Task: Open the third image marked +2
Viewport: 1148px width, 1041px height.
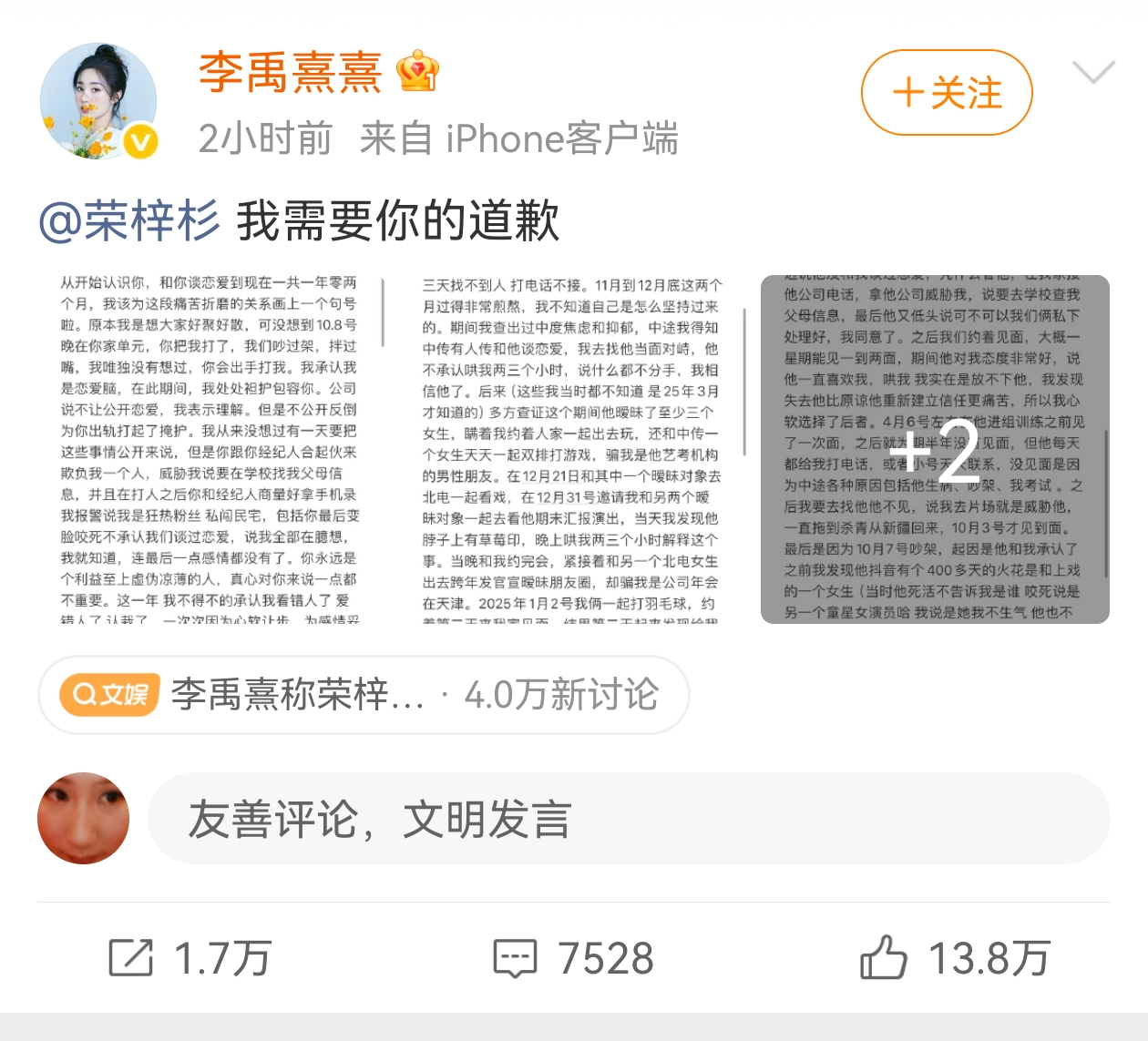Action: [935, 449]
